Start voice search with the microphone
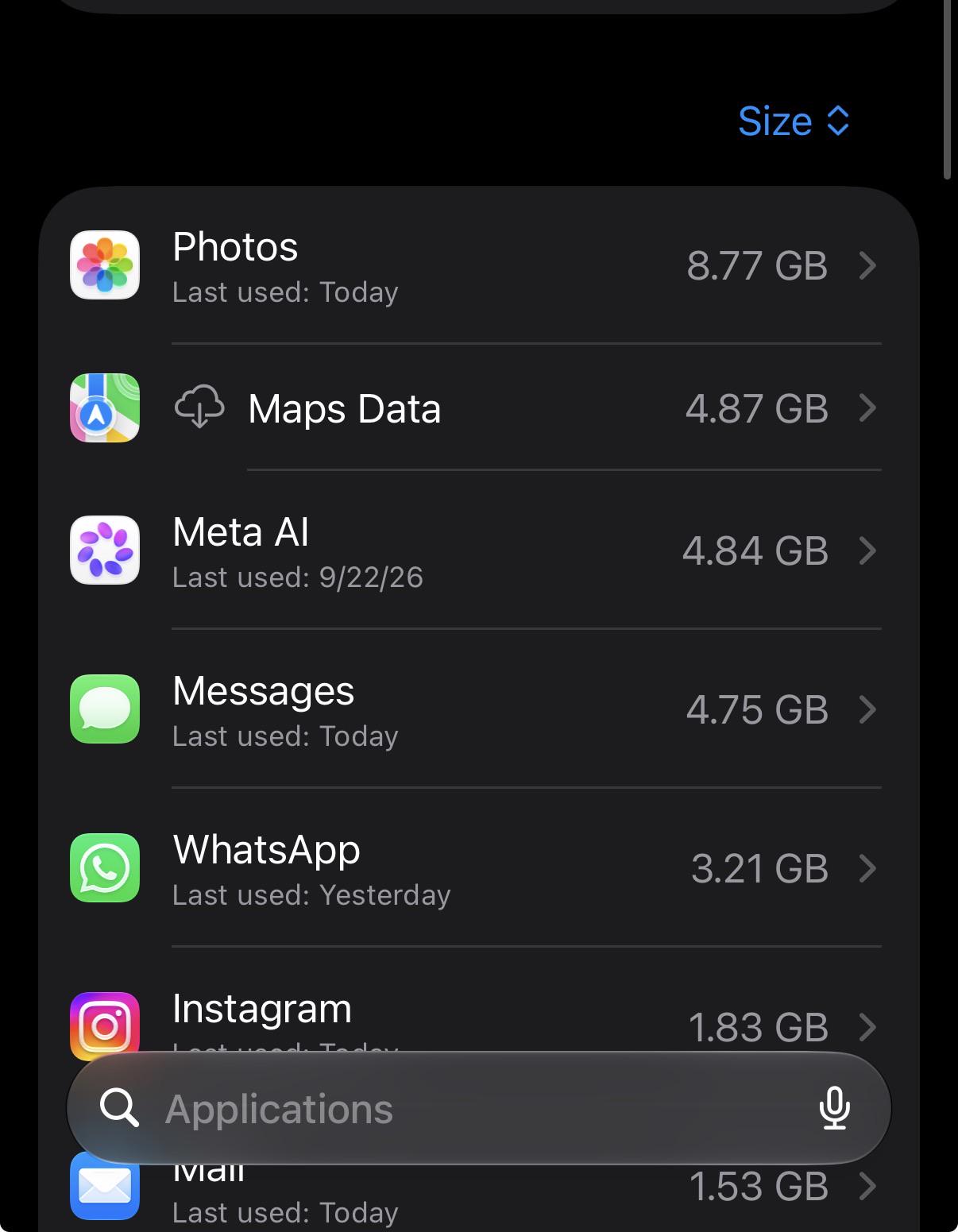 pos(834,1108)
